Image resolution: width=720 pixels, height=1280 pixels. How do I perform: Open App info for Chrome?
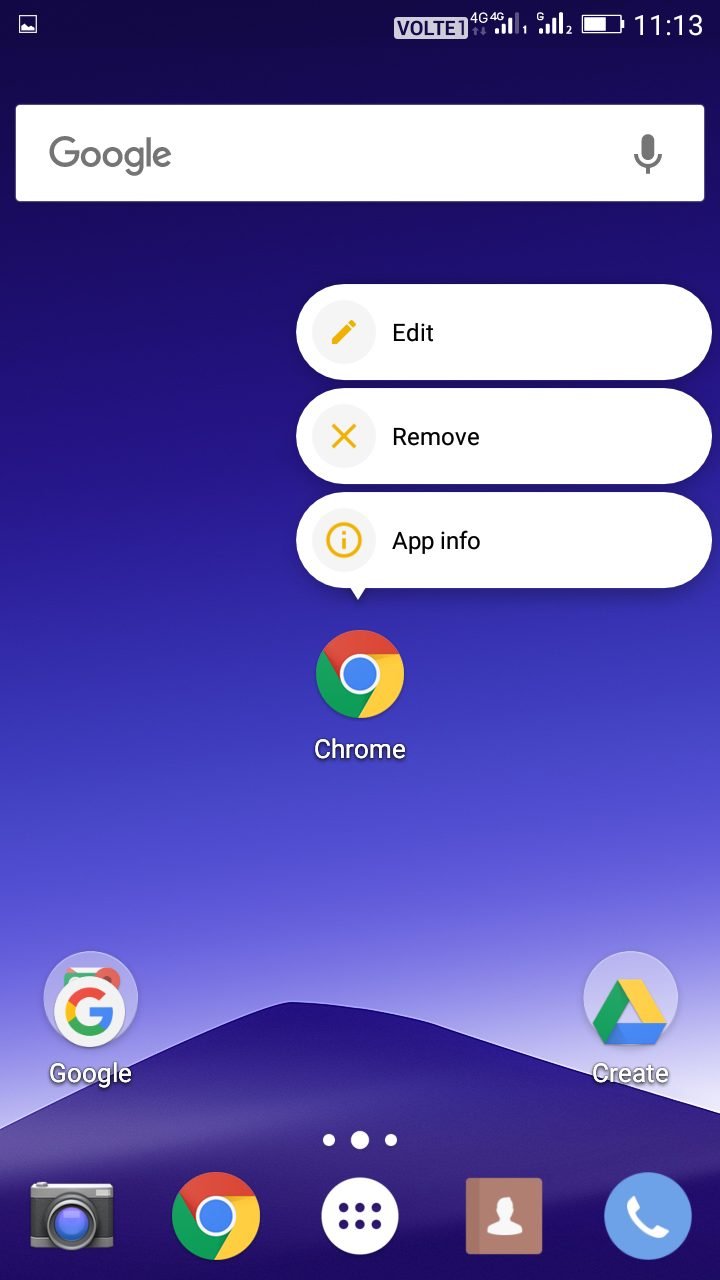point(503,540)
